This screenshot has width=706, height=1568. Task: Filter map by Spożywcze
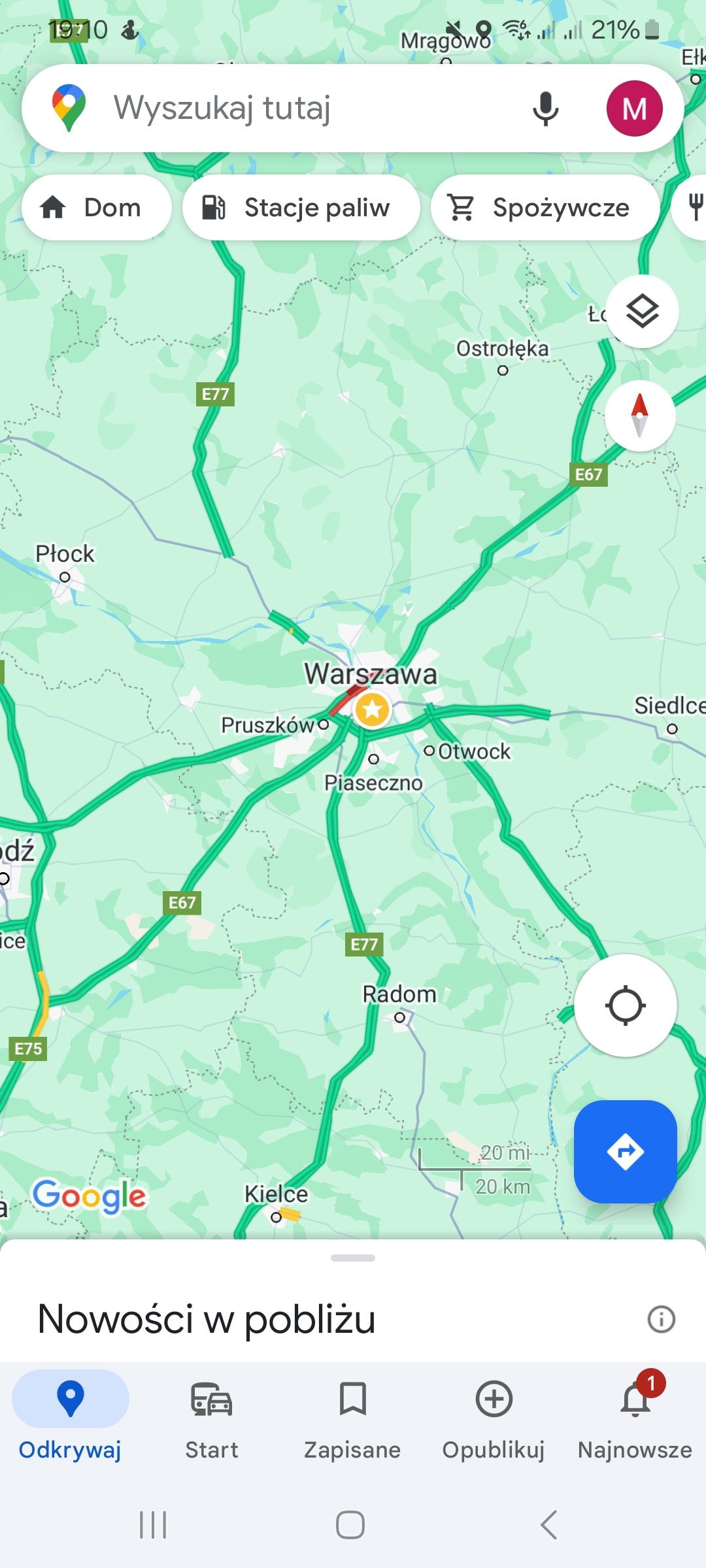(545, 208)
